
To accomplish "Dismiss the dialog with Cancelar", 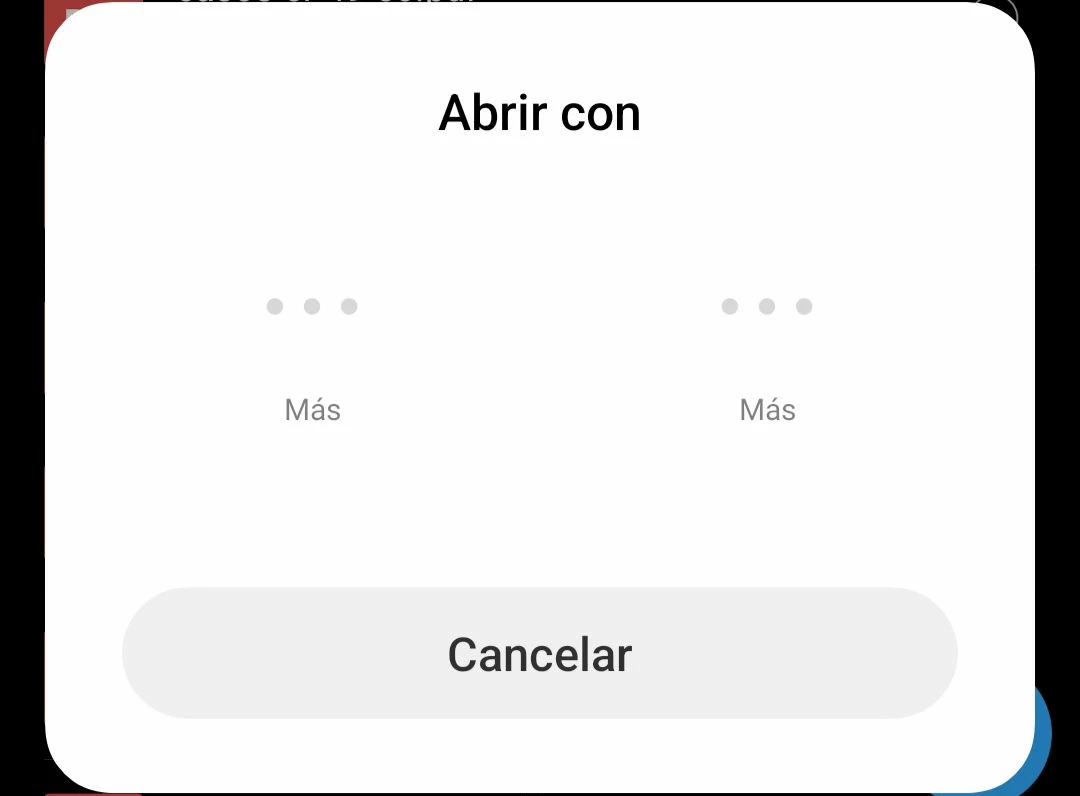I will tap(539, 654).
